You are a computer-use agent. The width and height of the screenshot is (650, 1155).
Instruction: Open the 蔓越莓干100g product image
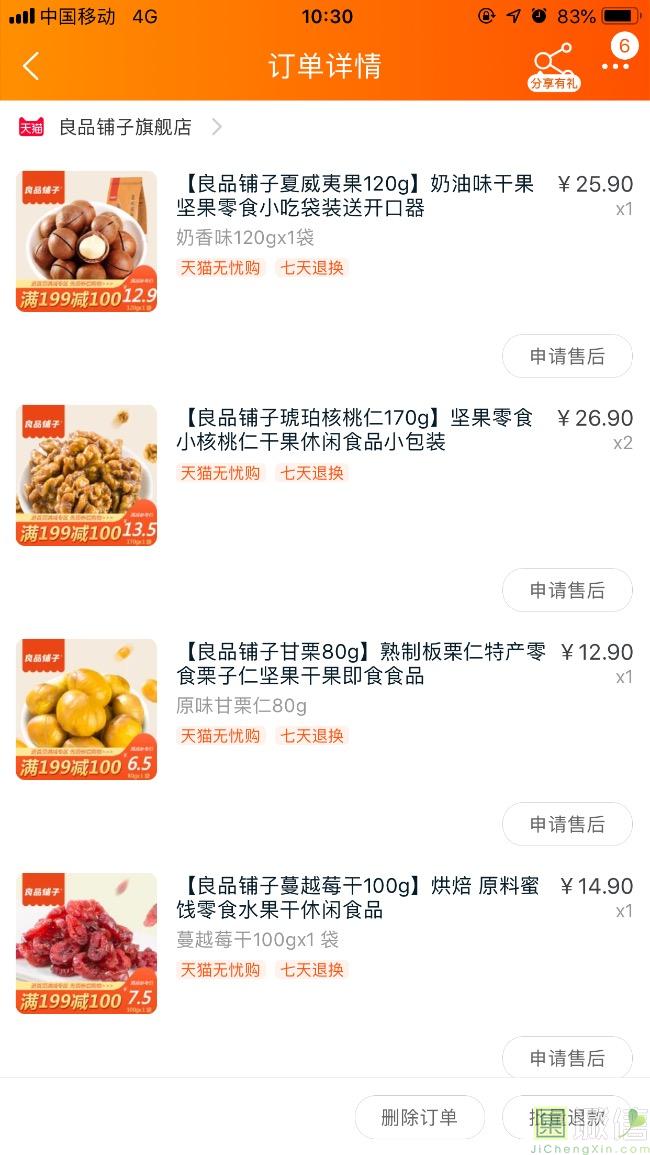click(x=87, y=943)
